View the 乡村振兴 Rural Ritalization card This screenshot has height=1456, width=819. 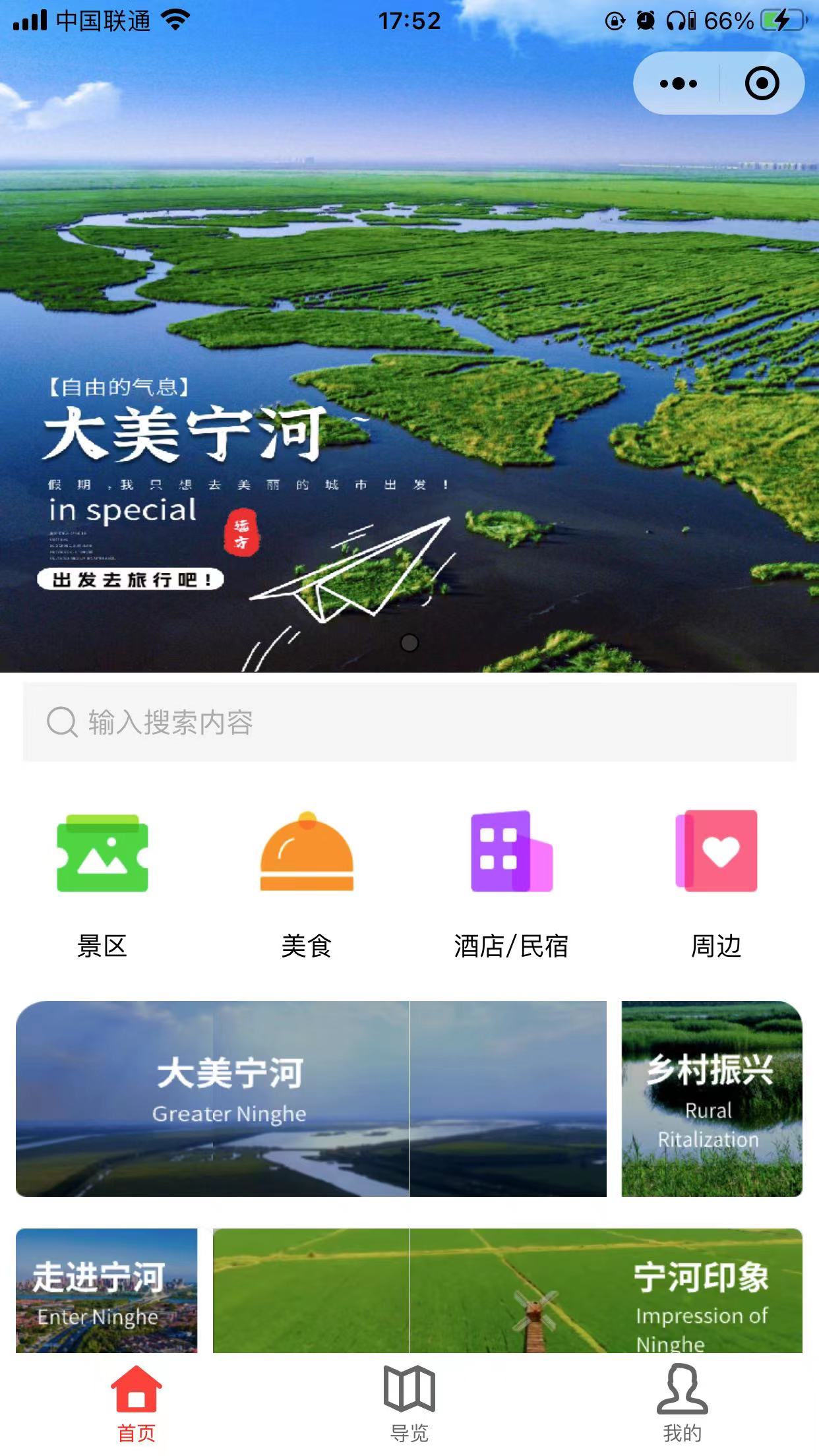[x=712, y=1099]
